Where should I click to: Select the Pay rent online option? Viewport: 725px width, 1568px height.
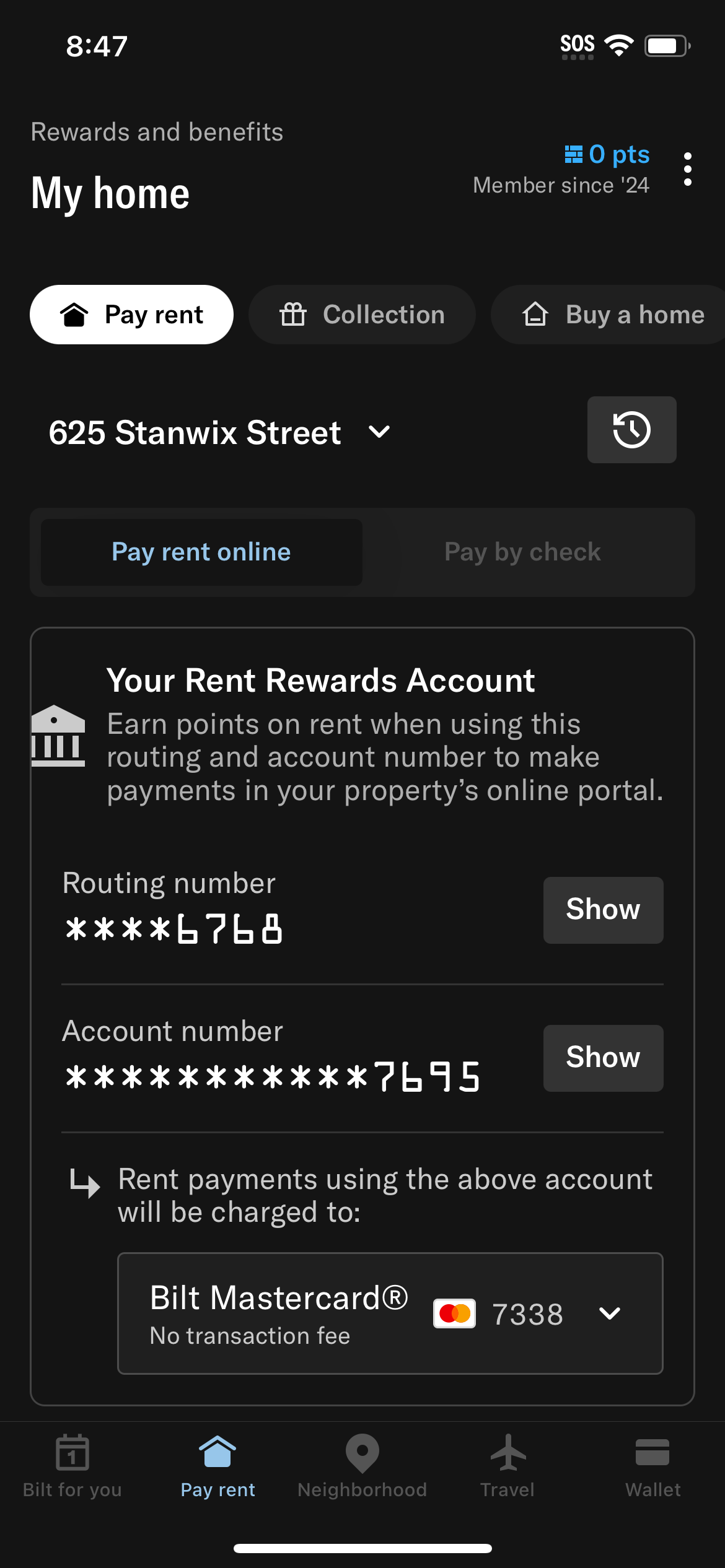(x=201, y=551)
